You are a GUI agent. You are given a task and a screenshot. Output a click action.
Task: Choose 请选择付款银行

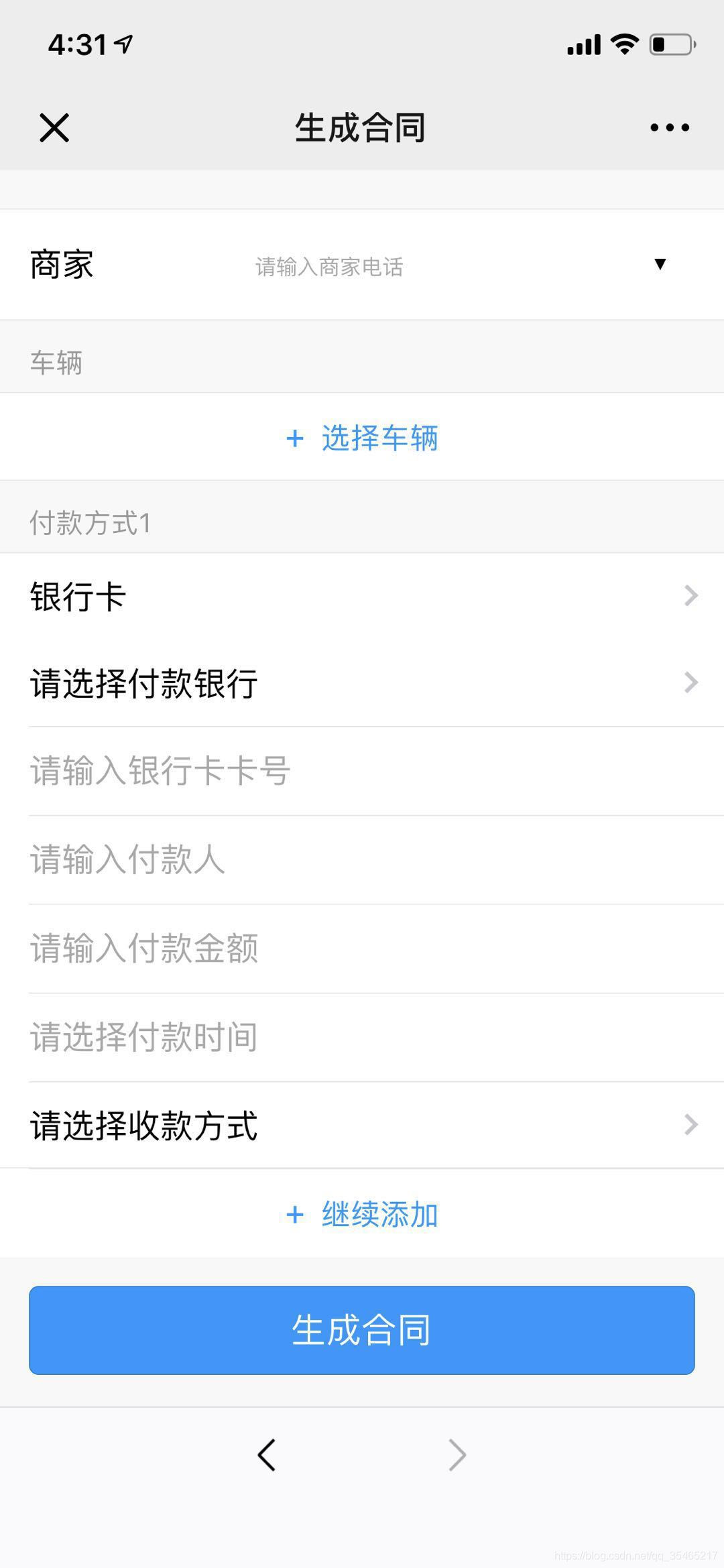[362, 683]
